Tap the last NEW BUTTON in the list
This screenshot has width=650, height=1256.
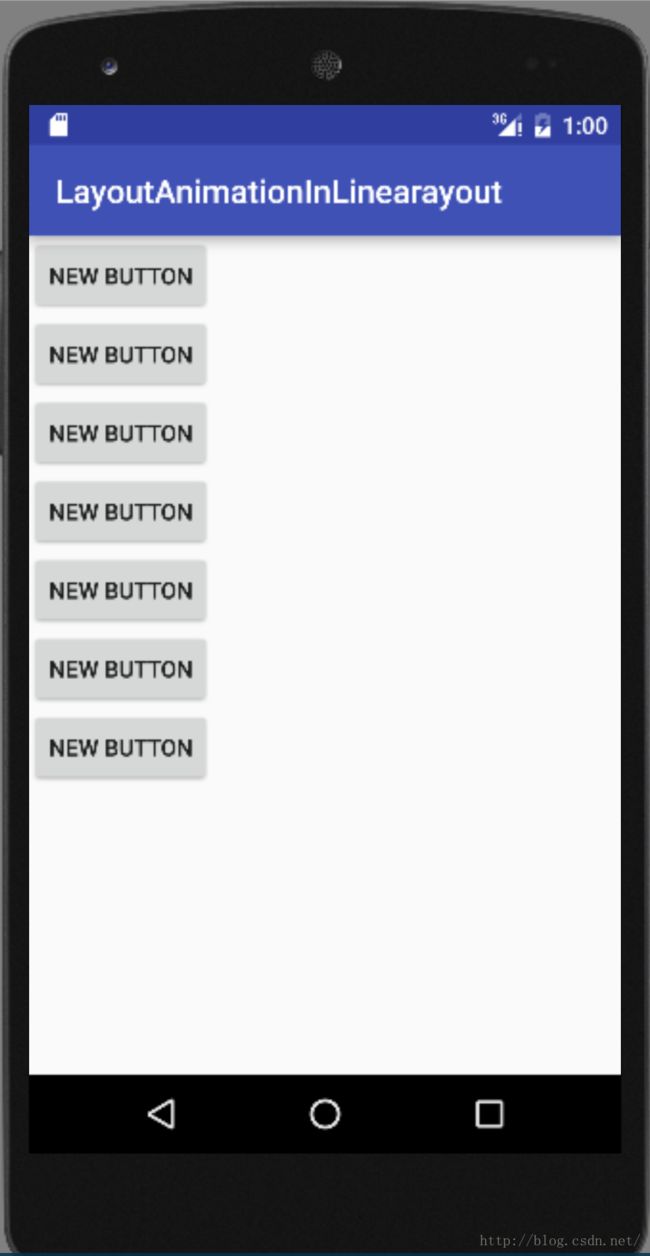(120, 748)
